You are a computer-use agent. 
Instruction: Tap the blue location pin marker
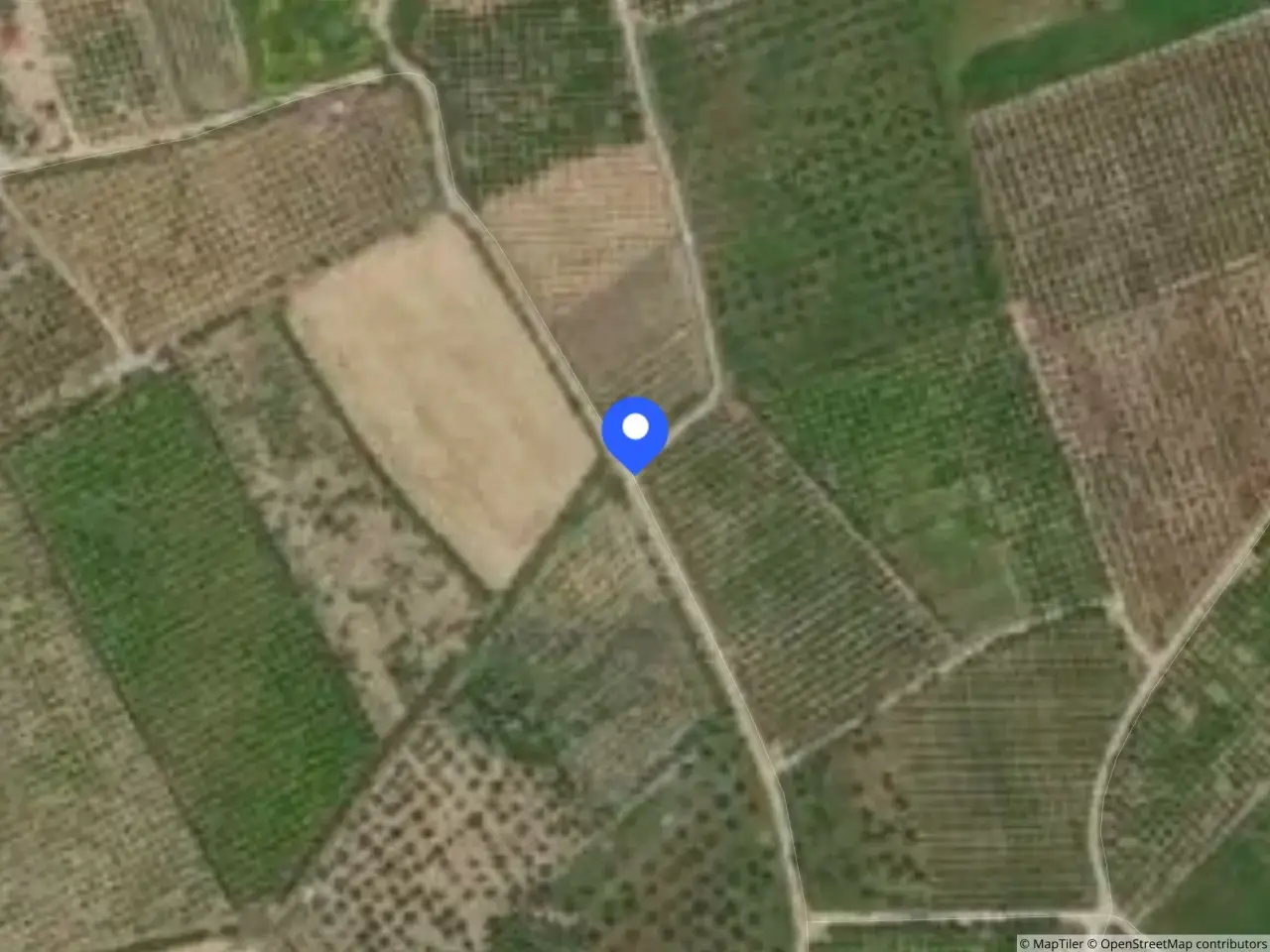tap(635, 434)
